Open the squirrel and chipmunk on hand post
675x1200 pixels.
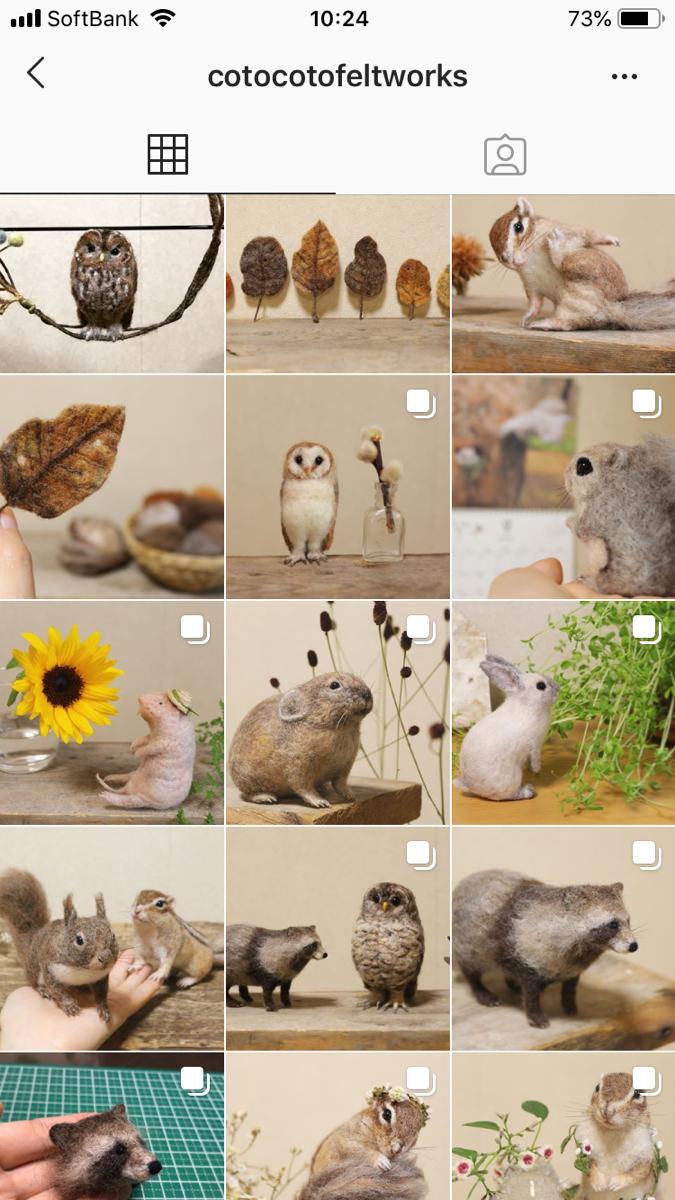[111, 939]
